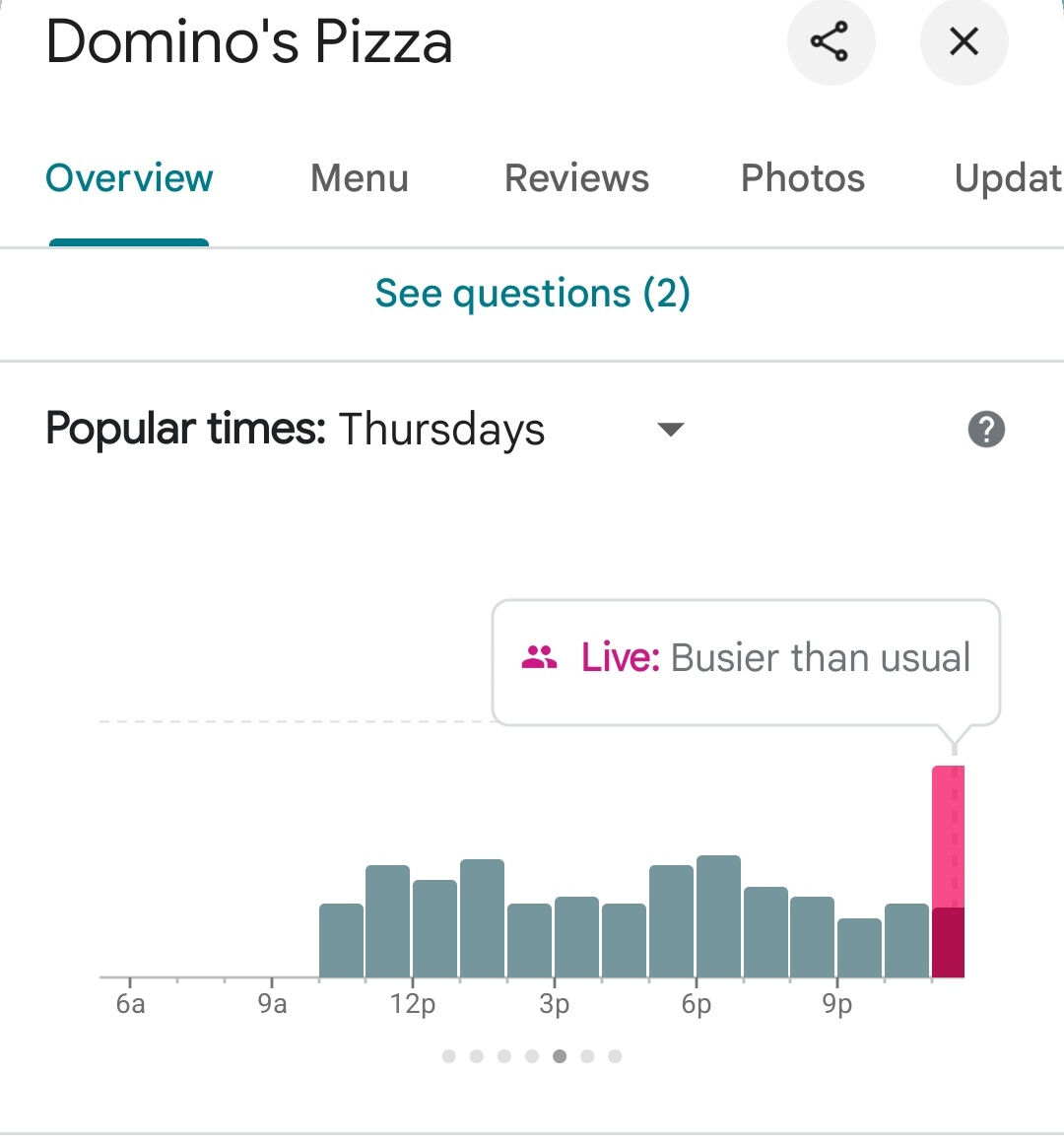Image resolution: width=1064 pixels, height=1143 pixels.
Task: Click the last pagination dot under the chart
Action: [616, 1055]
